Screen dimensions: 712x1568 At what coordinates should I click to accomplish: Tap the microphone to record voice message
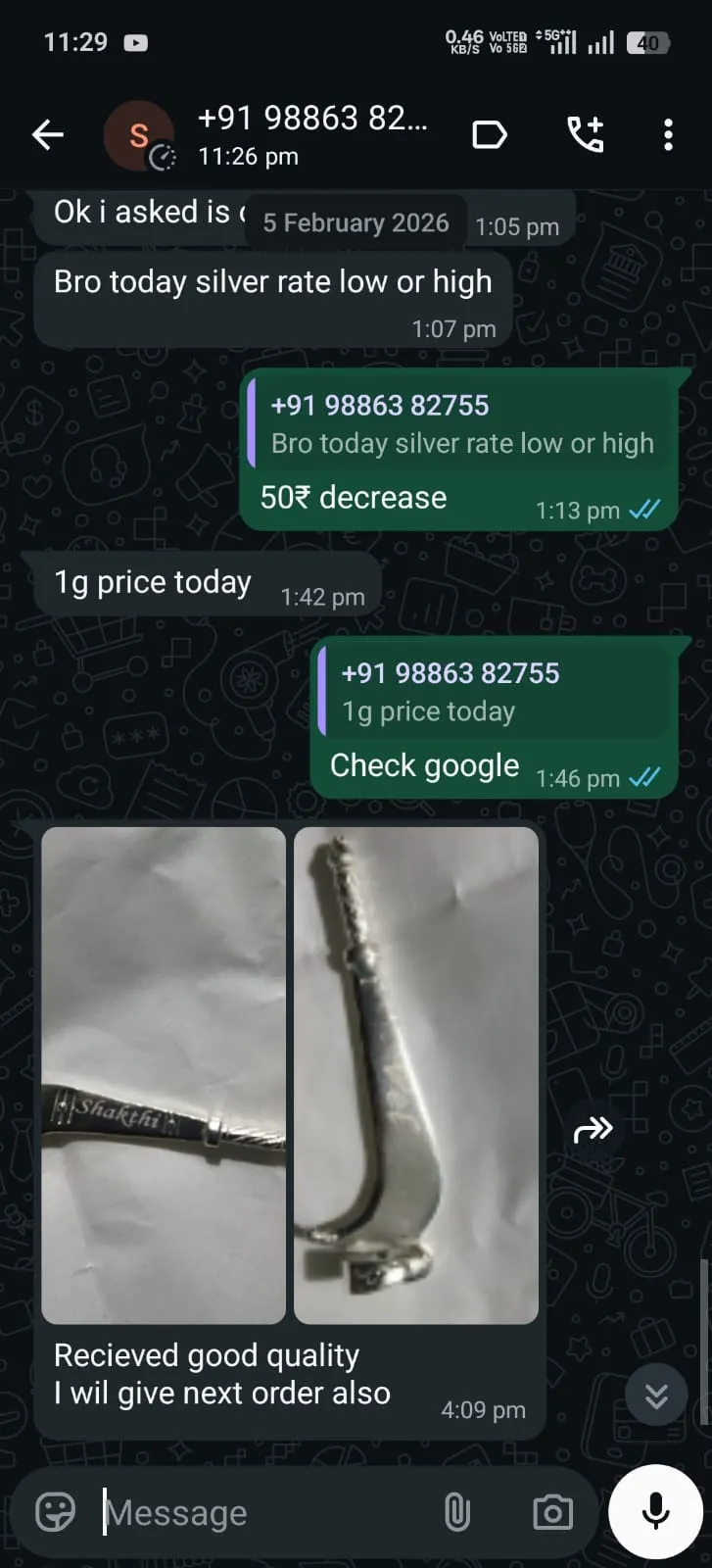(x=653, y=1510)
